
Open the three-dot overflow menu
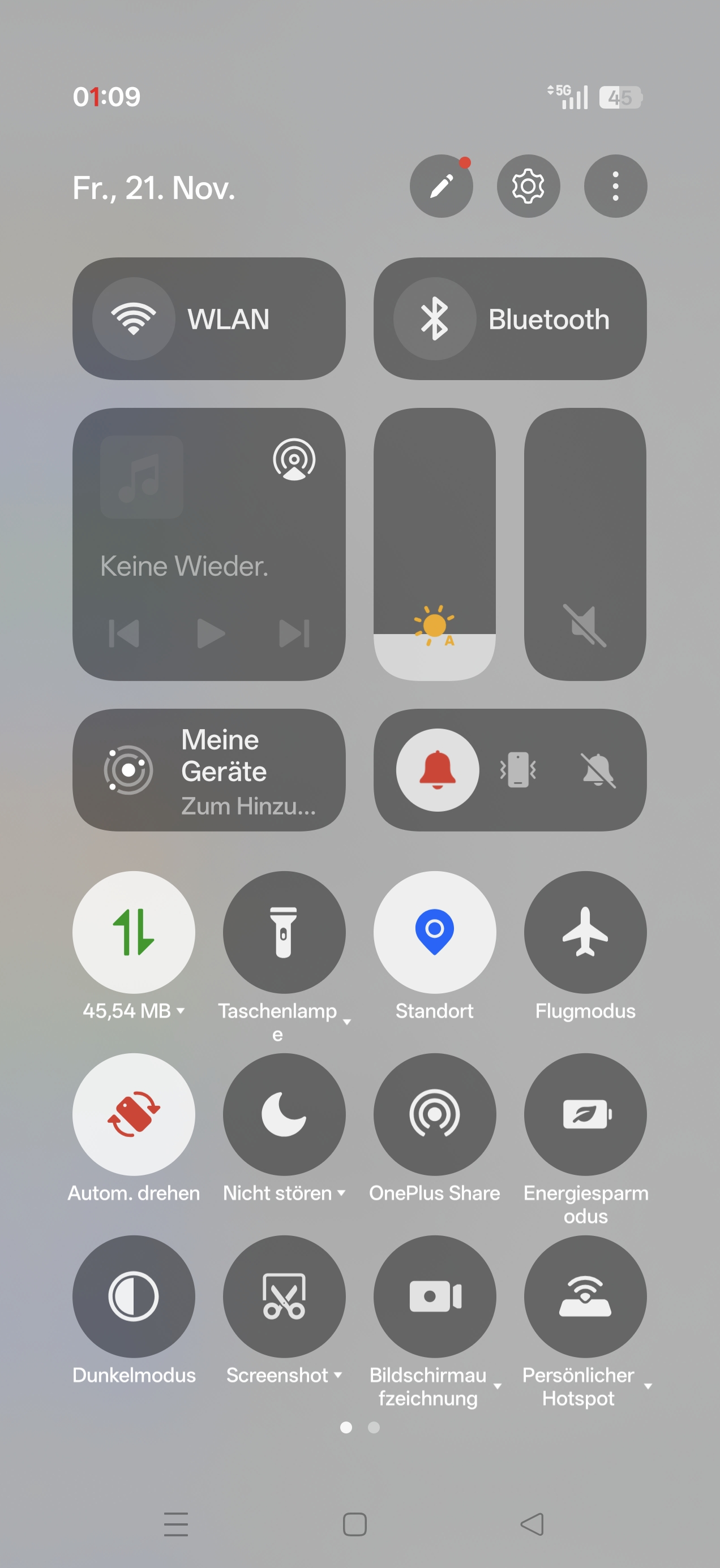click(x=615, y=186)
